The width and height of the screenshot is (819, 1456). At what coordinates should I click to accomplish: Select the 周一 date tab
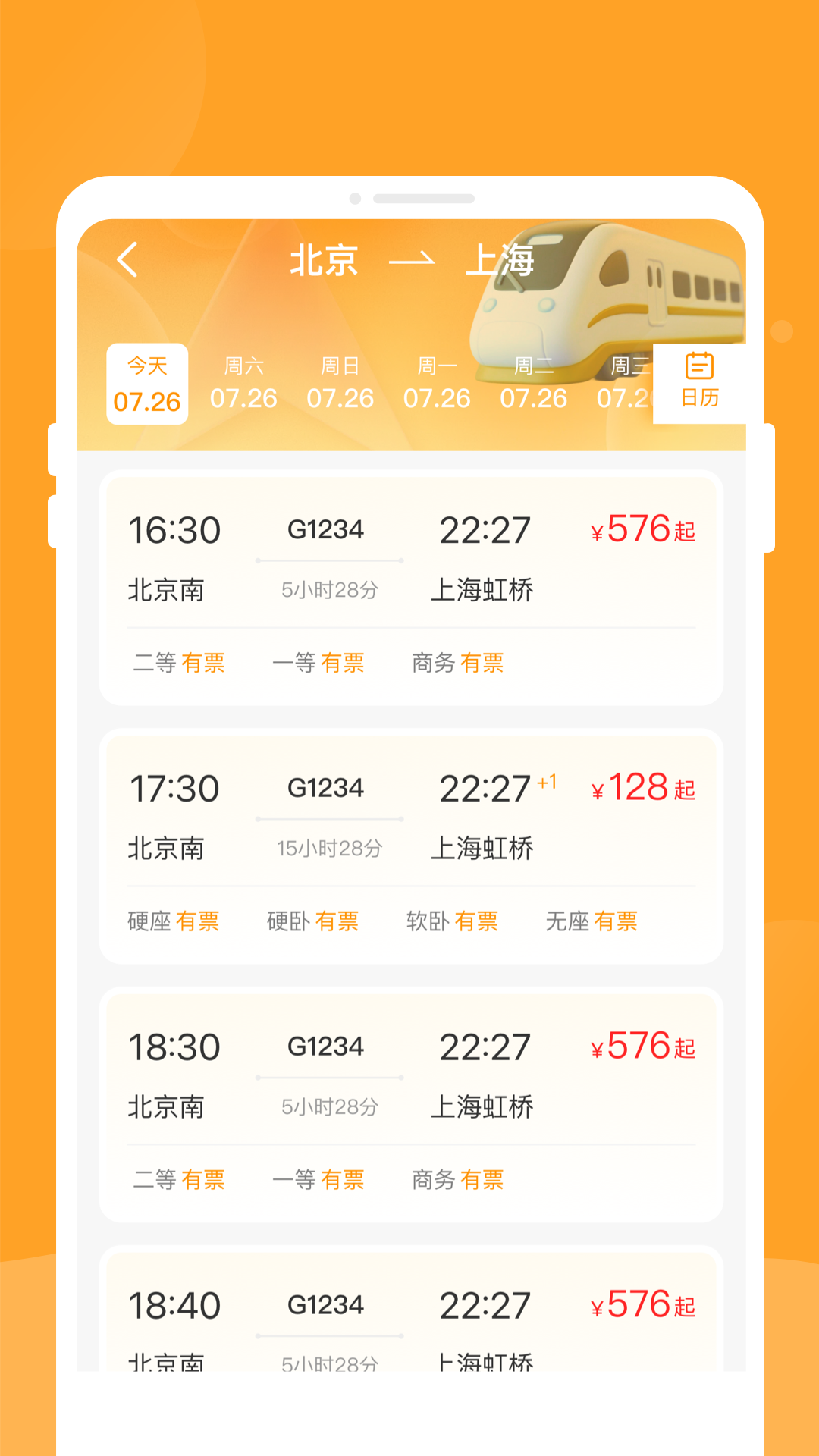[x=437, y=382]
